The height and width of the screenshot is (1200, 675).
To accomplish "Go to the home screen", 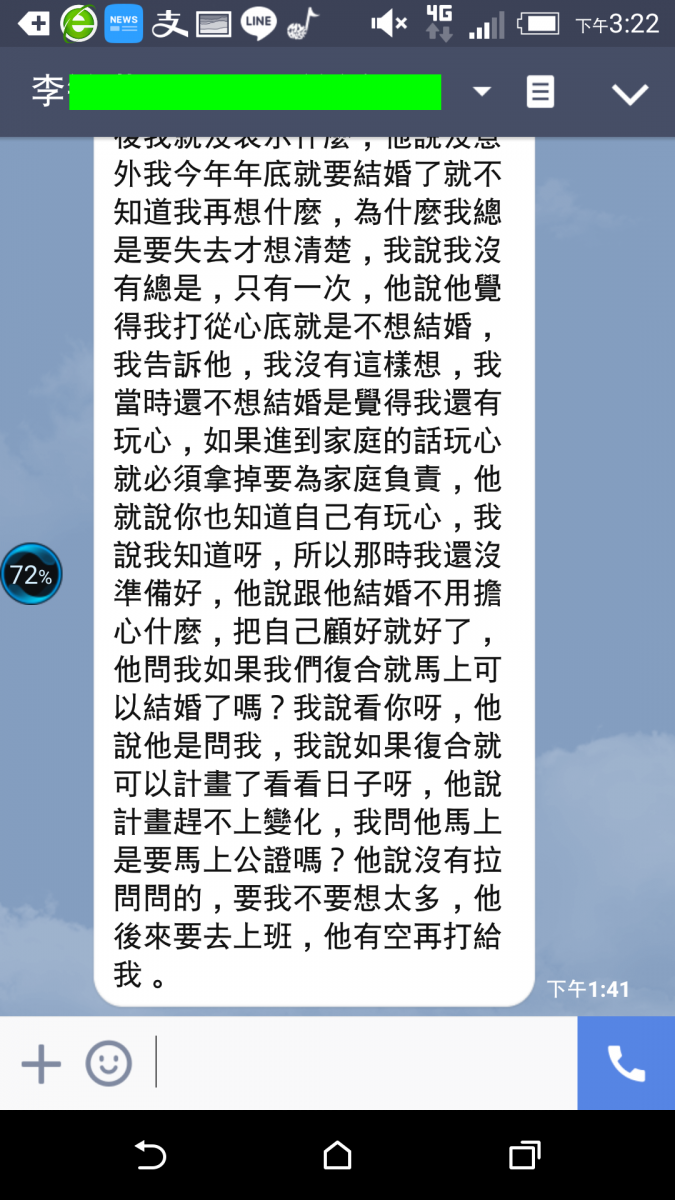I will (x=337, y=1156).
